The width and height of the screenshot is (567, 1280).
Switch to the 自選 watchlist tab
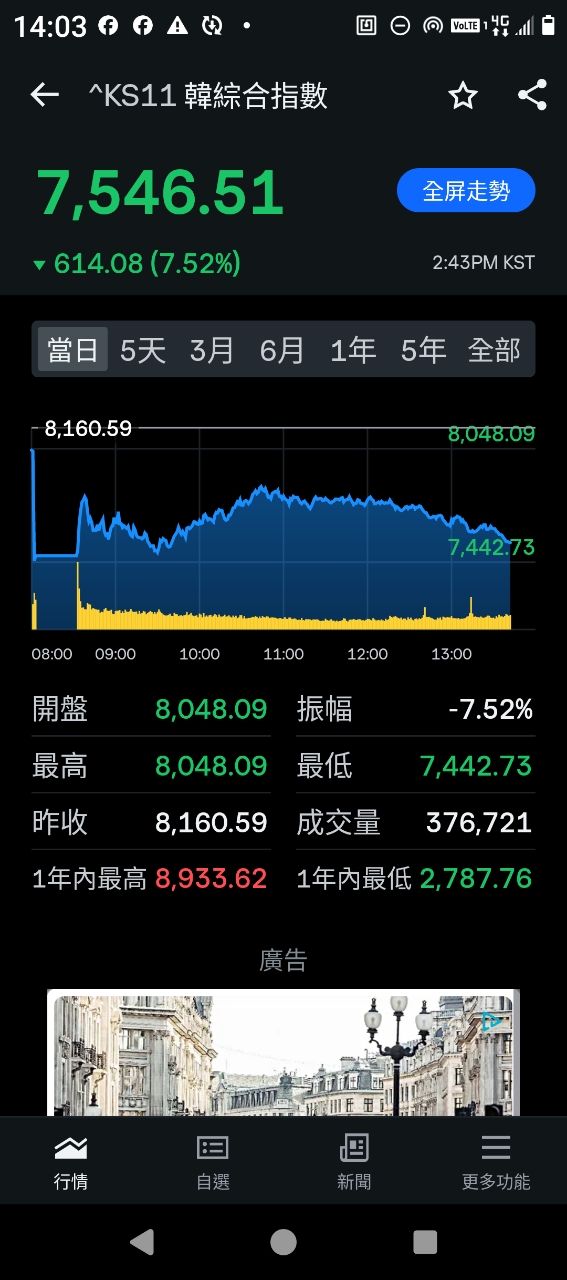(212, 1162)
